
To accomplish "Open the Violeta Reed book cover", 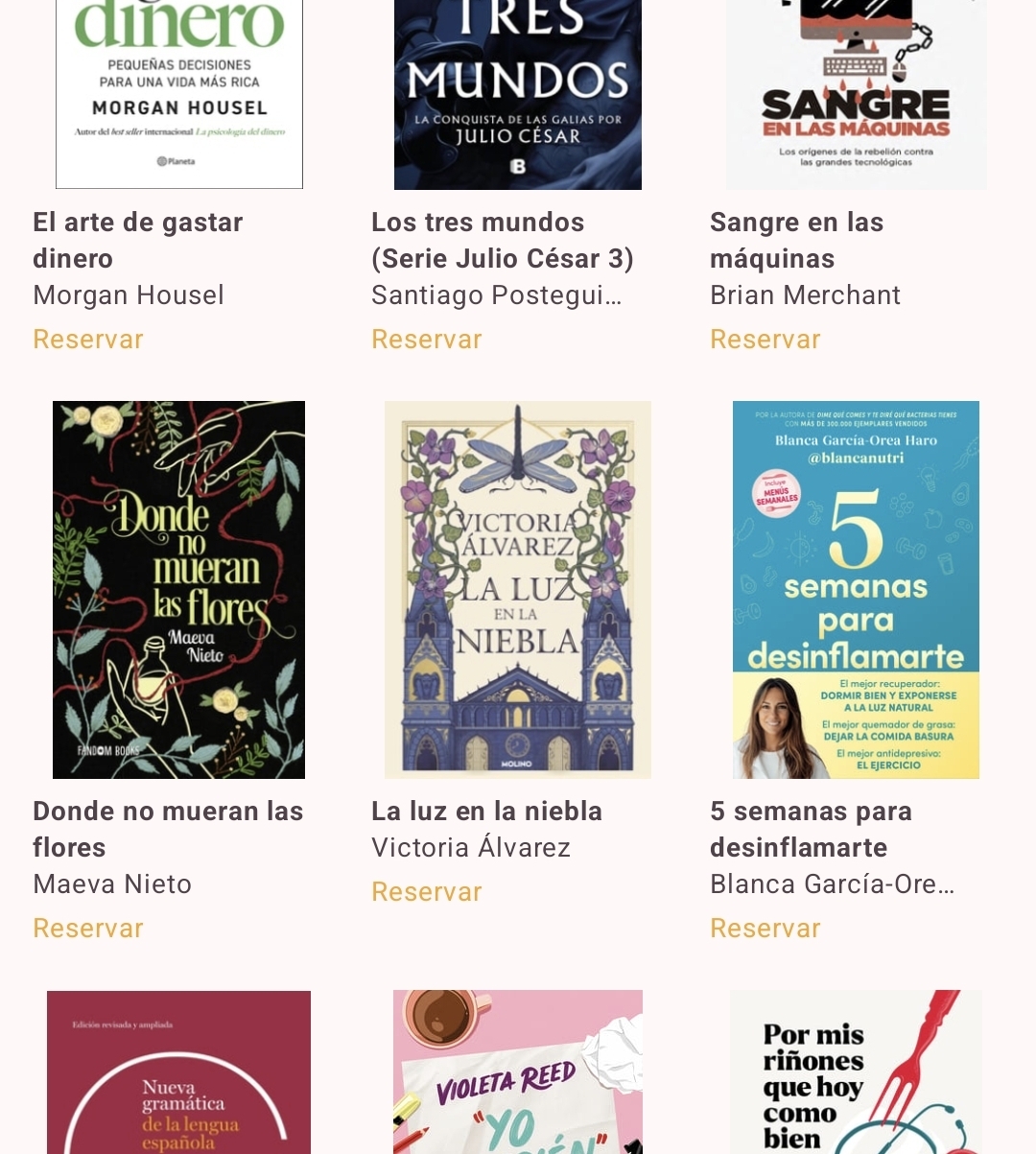I will (518, 1072).
